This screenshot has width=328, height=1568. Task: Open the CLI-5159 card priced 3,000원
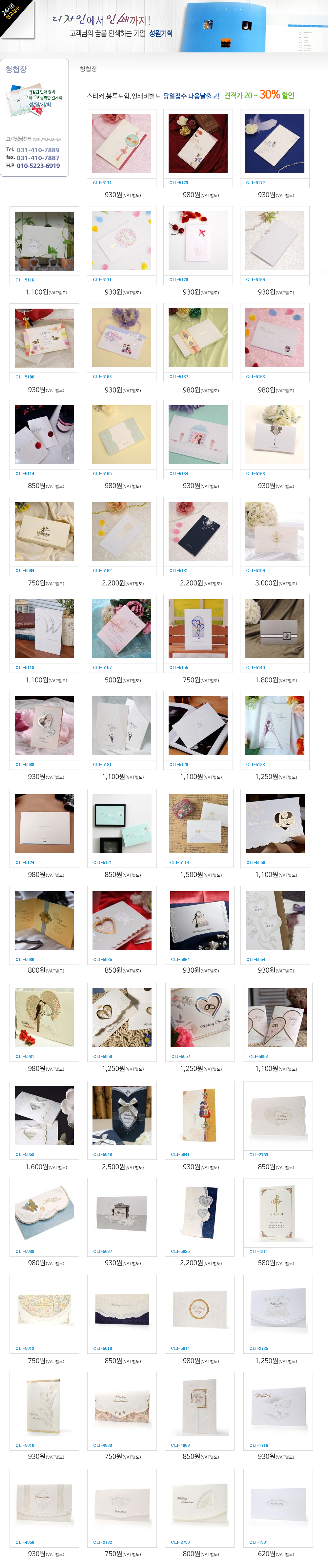click(x=274, y=531)
